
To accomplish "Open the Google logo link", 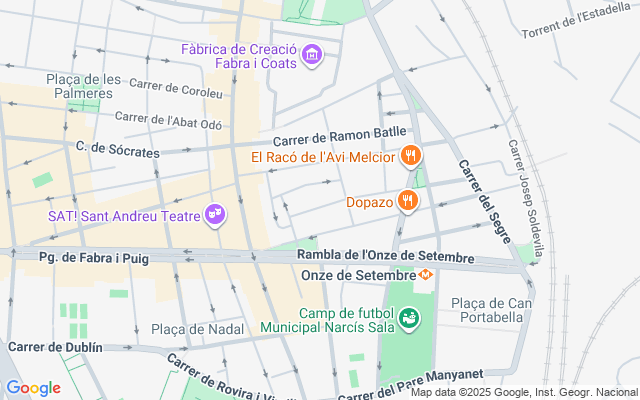I will pyautogui.click(x=33, y=388).
